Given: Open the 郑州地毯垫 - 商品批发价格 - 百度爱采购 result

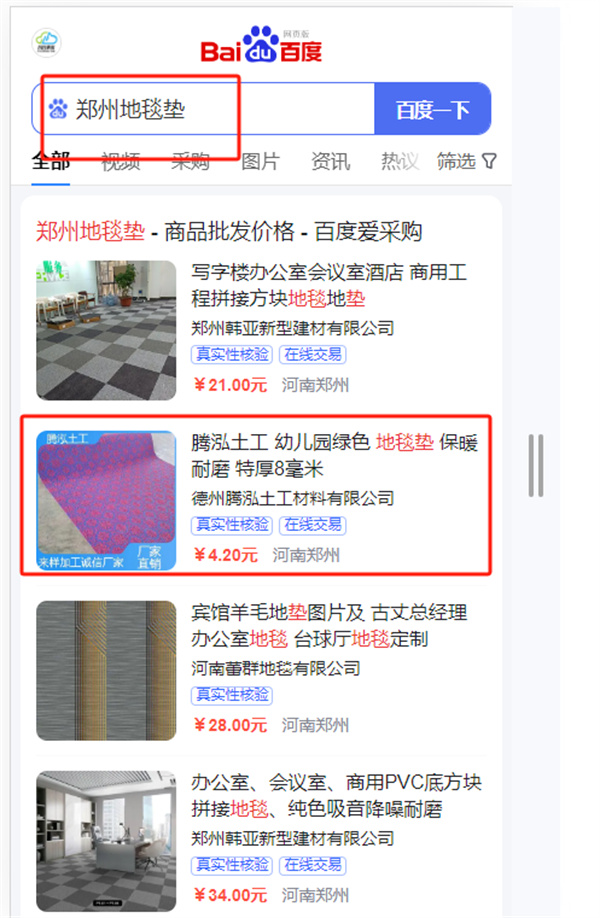Looking at the screenshot, I should (229, 232).
